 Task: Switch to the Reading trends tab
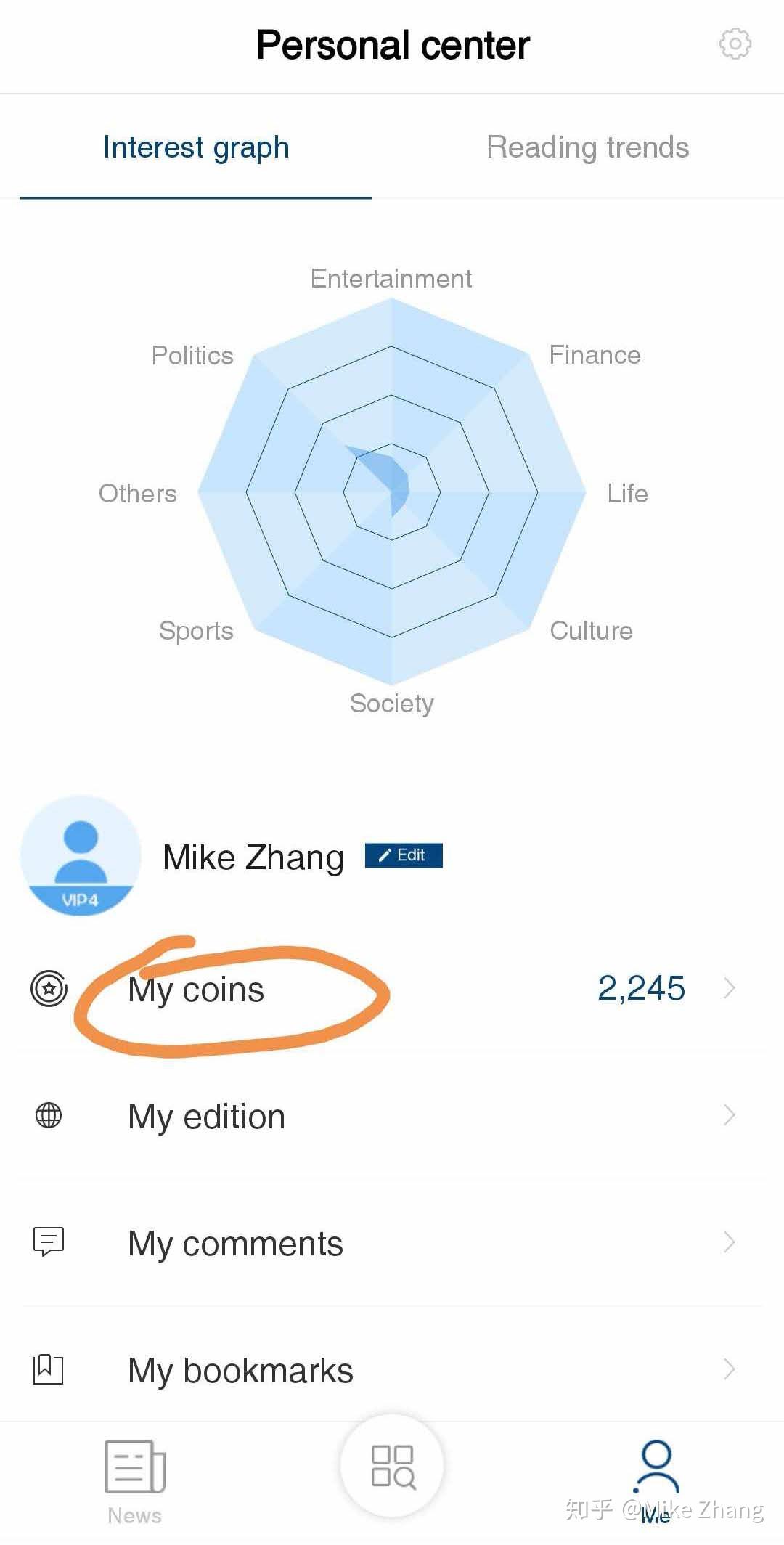tap(587, 147)
